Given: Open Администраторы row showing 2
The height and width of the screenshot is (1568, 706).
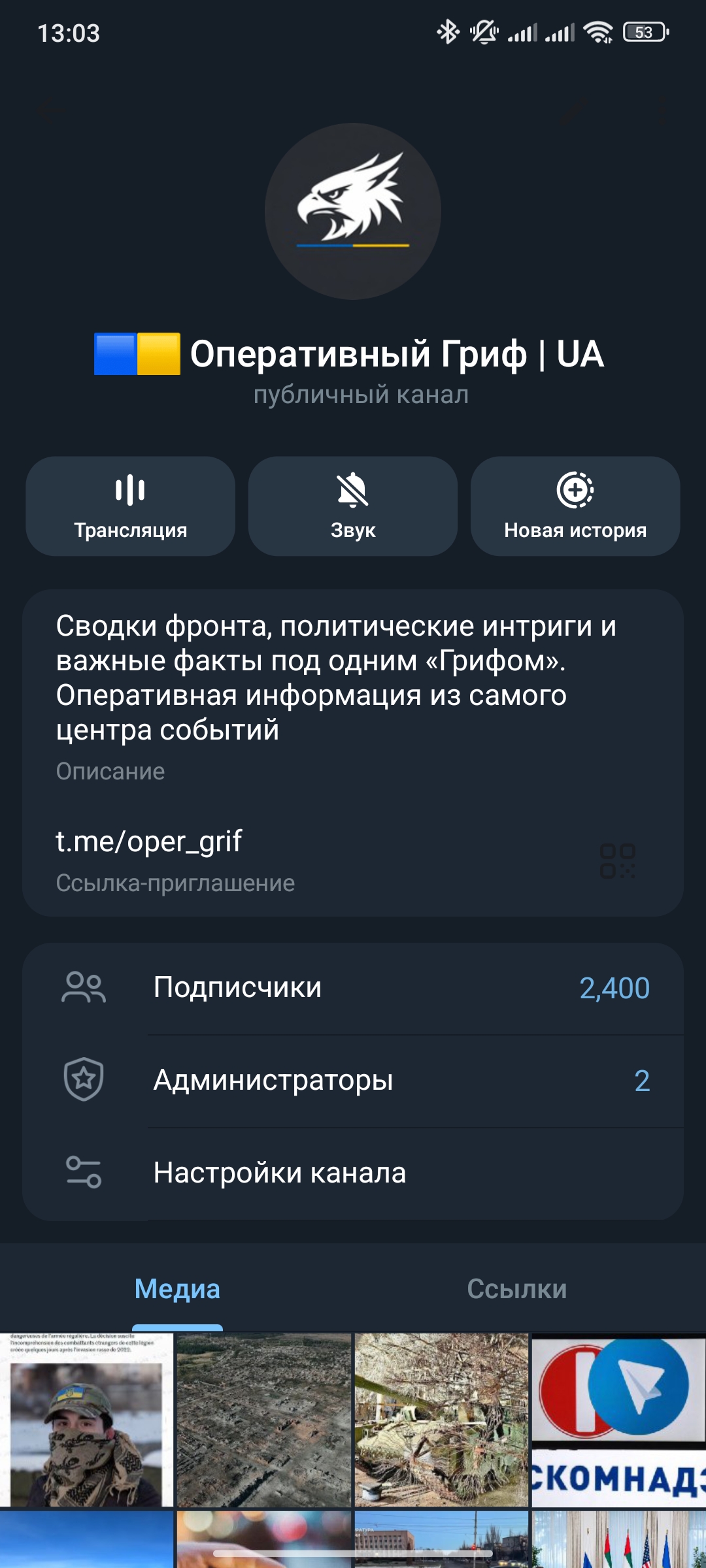Looking at the screenshot, I should 353,1079.
